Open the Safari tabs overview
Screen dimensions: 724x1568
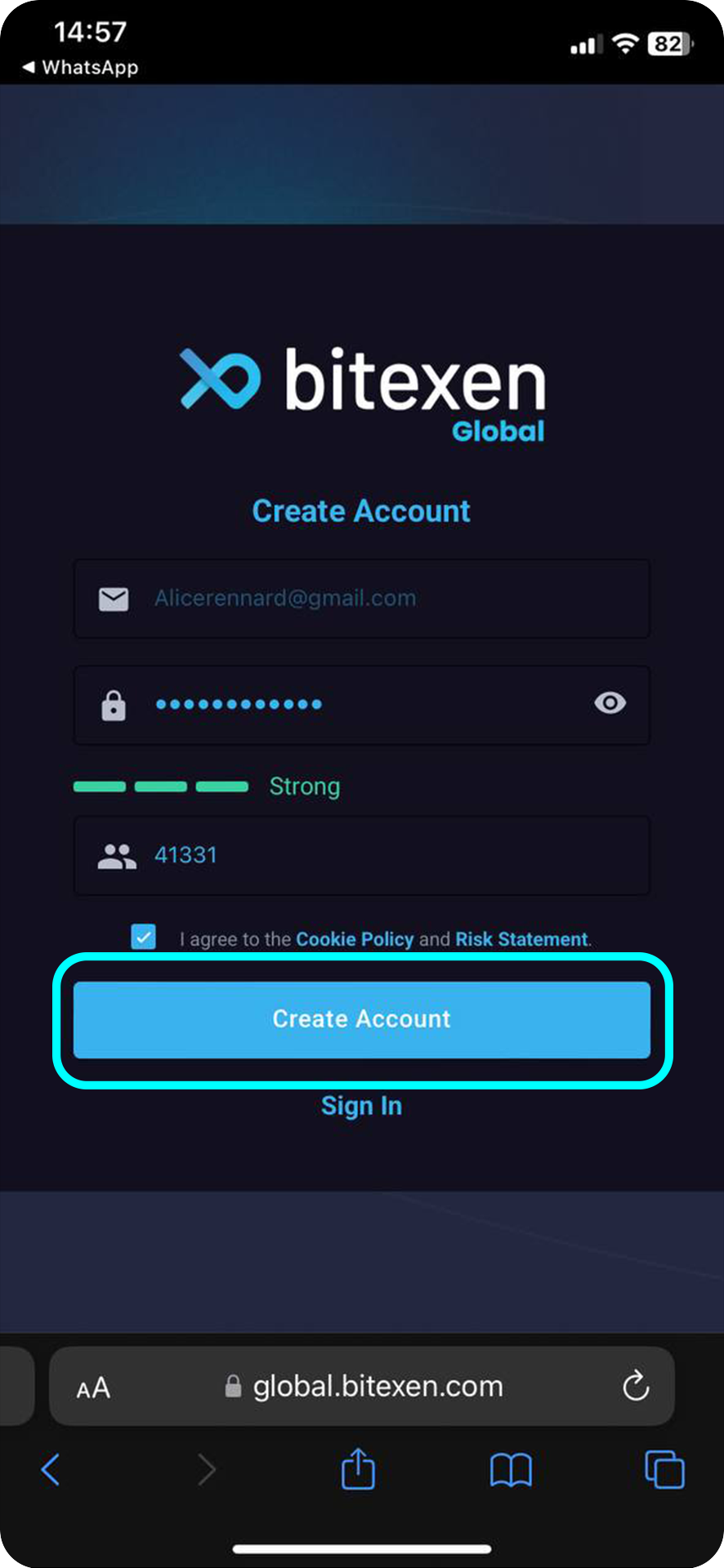664,1469
